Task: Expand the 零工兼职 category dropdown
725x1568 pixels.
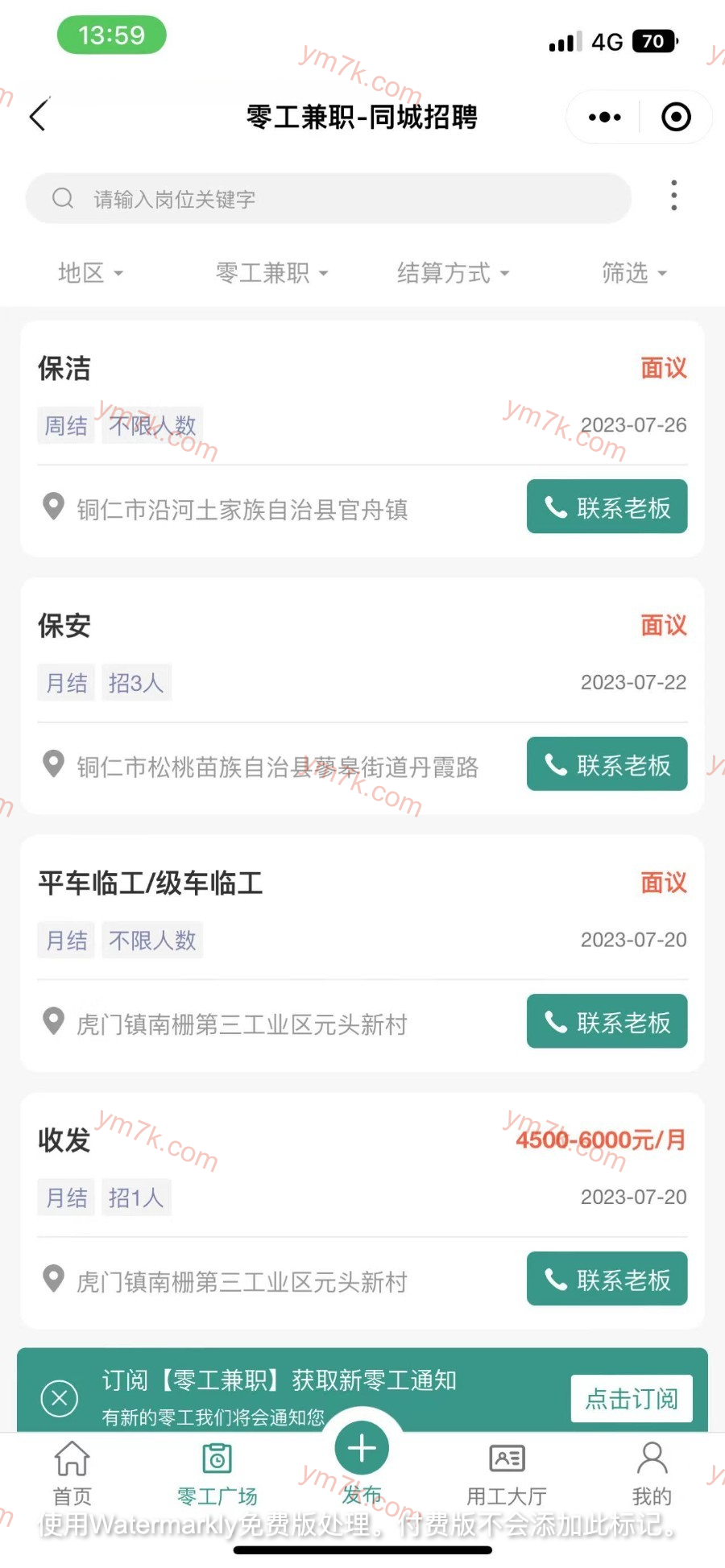Action: coord(271,273)
